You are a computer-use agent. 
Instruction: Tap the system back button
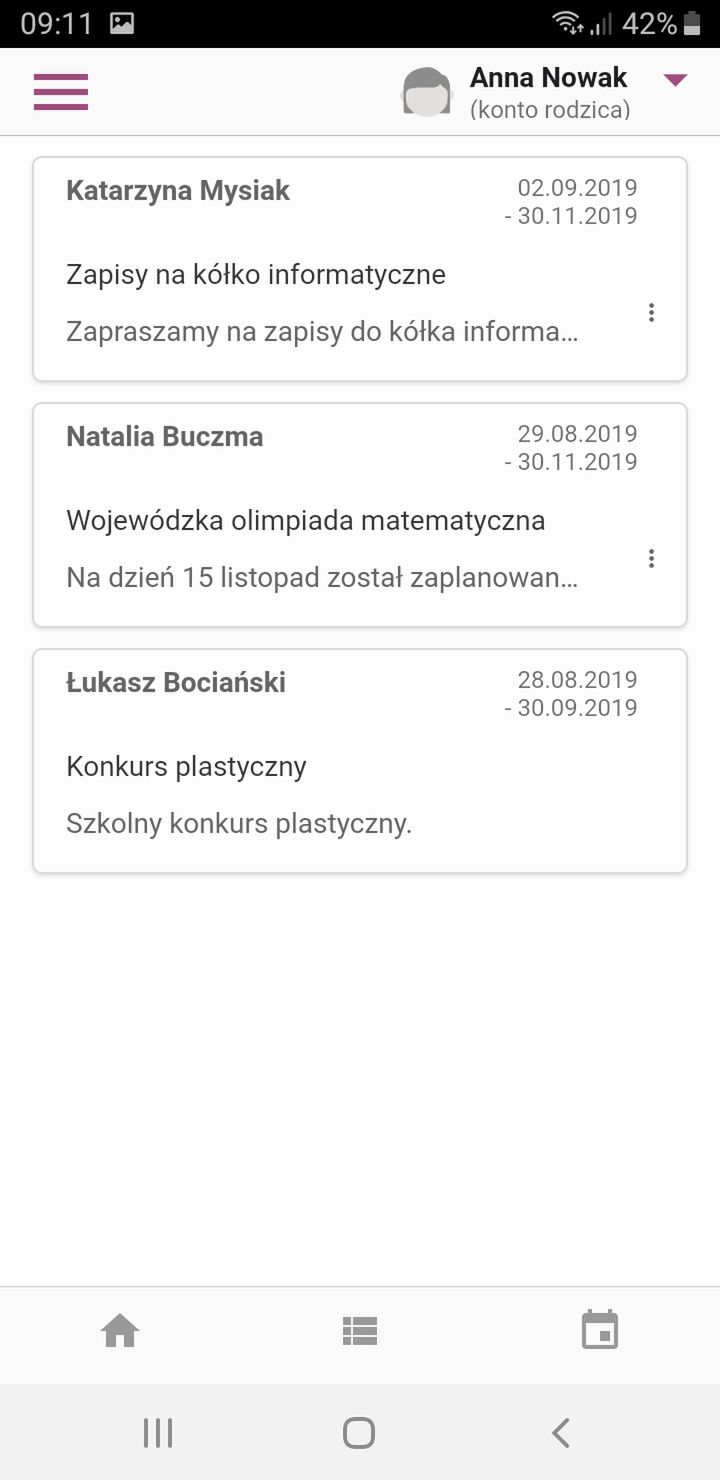[561, 1433]
